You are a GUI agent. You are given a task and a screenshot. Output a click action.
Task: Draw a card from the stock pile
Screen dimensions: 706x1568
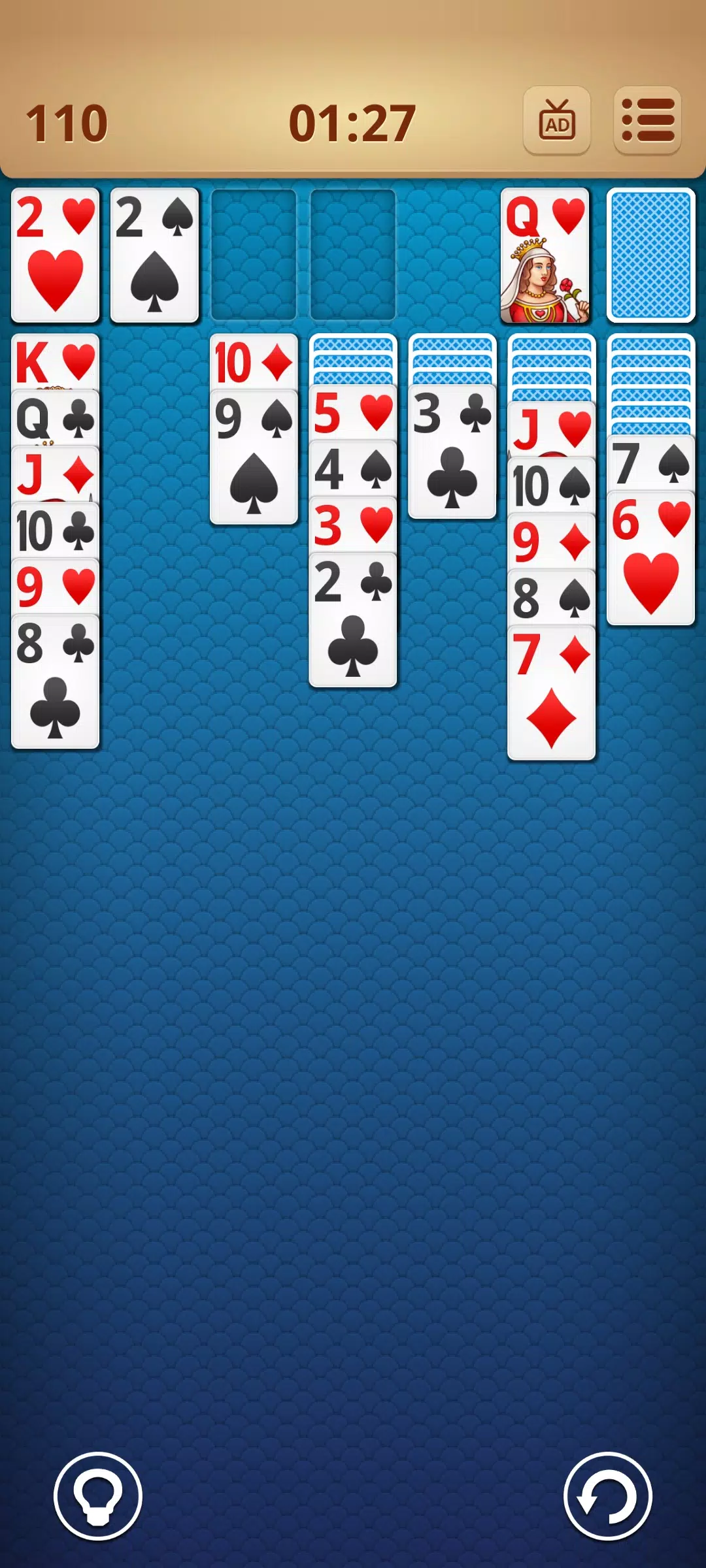[650, 255]
